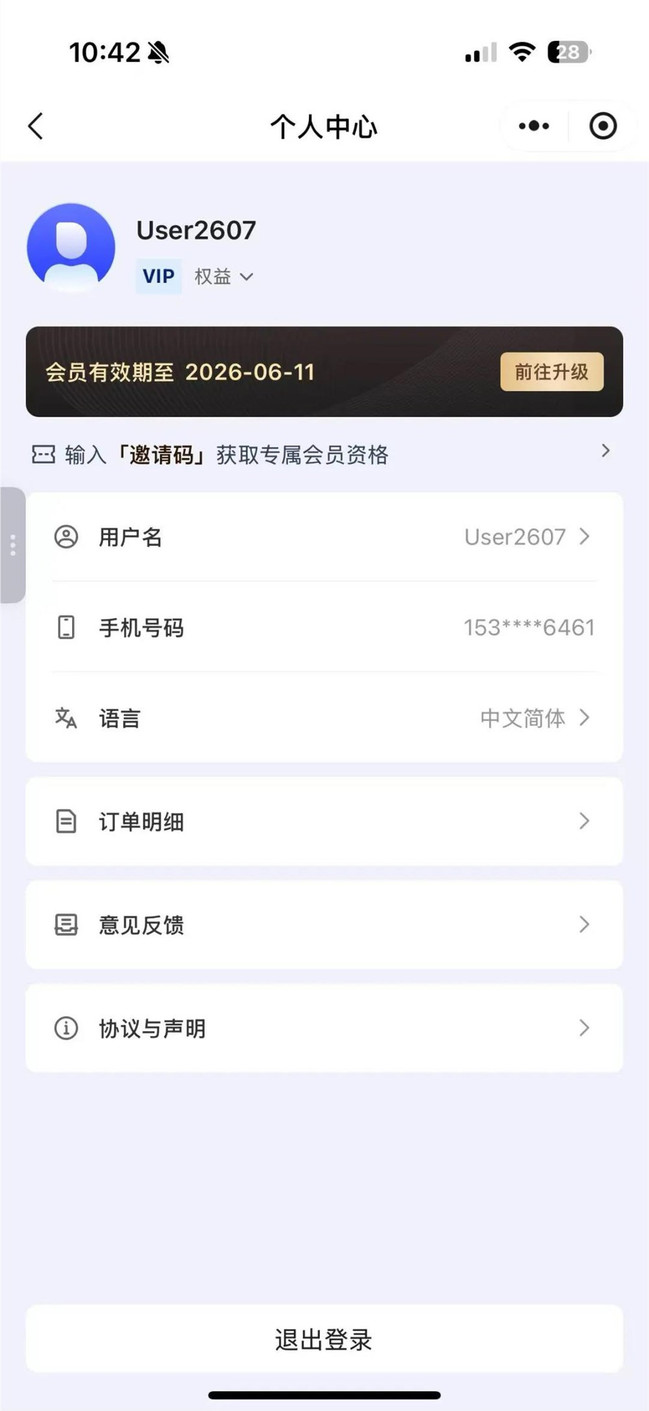The width and height of the screenshot is (649, 1411).
Task: Change the 语言 setting
Action: pos(324,718)
